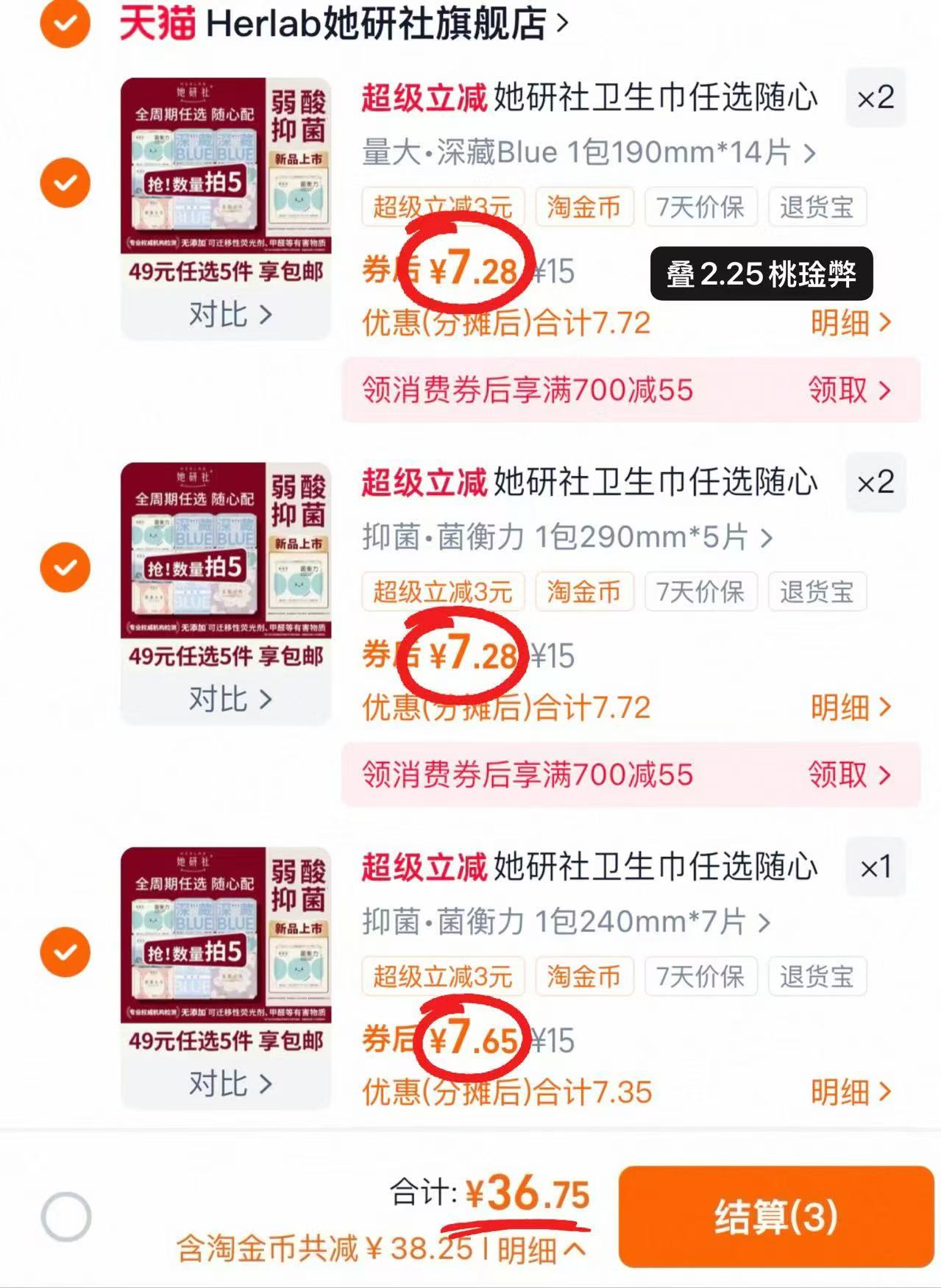The image size is (941, 1288).
Task: Select the 7天价保 tag on second item
Action: [702, 591]
